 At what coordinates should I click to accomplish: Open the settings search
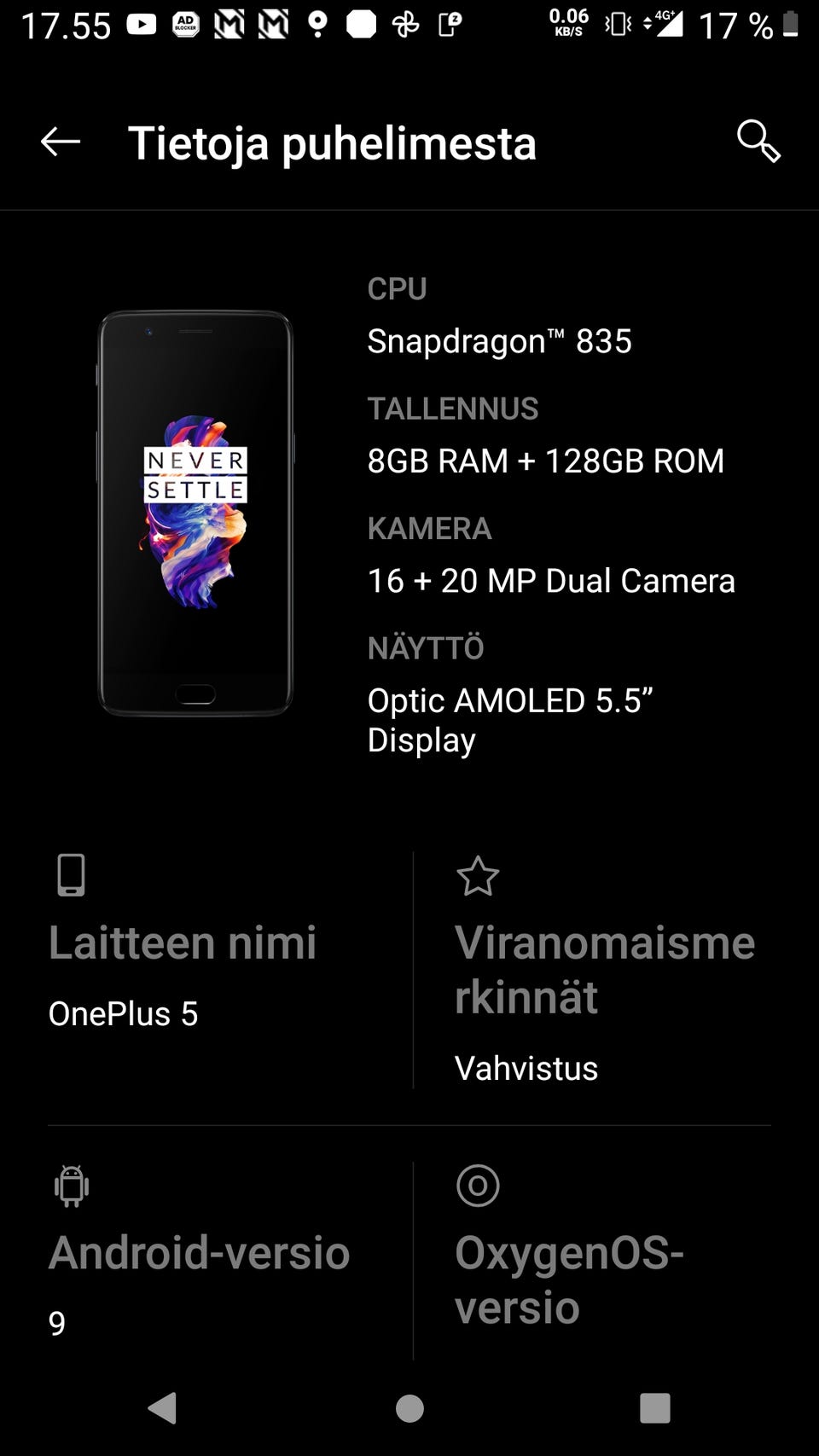coord(758,142)
